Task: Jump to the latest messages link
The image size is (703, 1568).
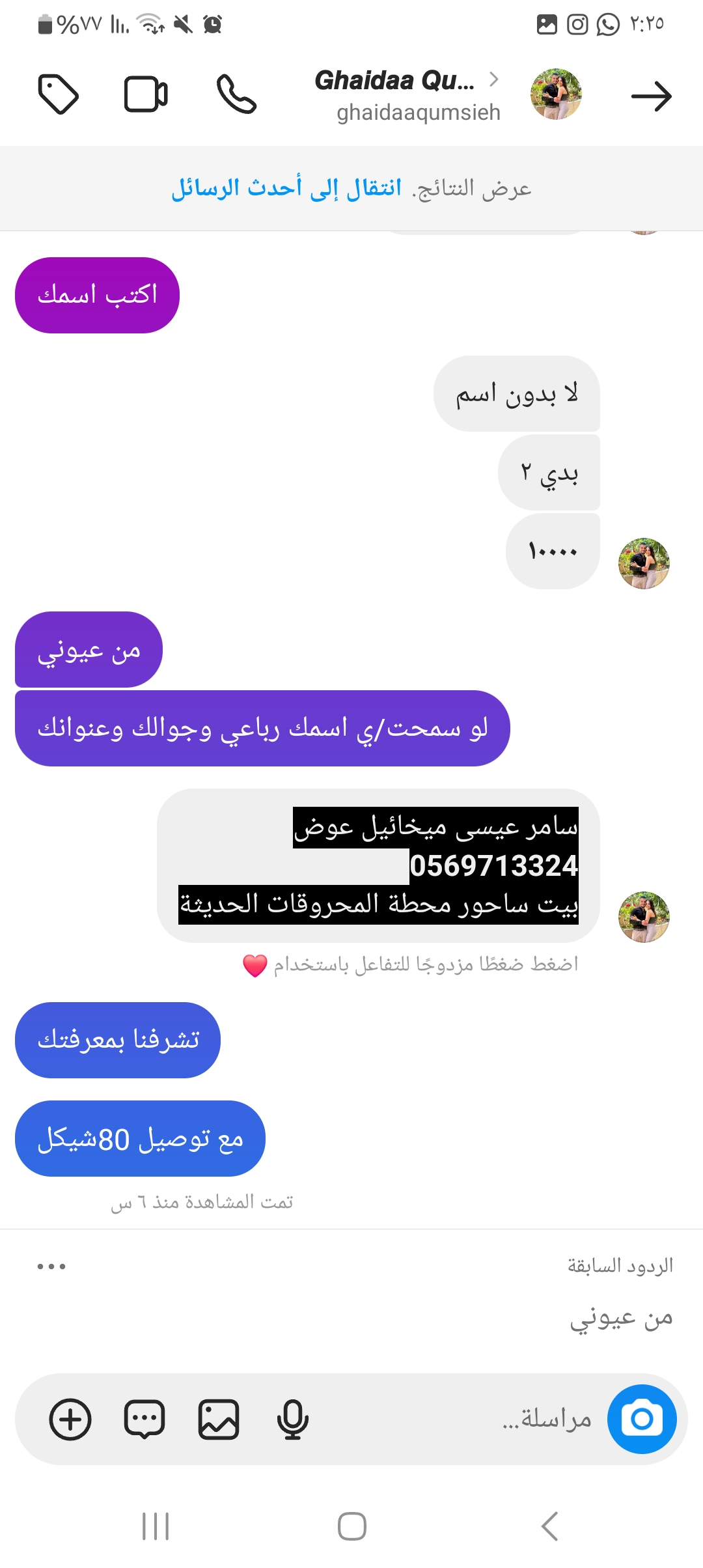Action: pos(286,188)
